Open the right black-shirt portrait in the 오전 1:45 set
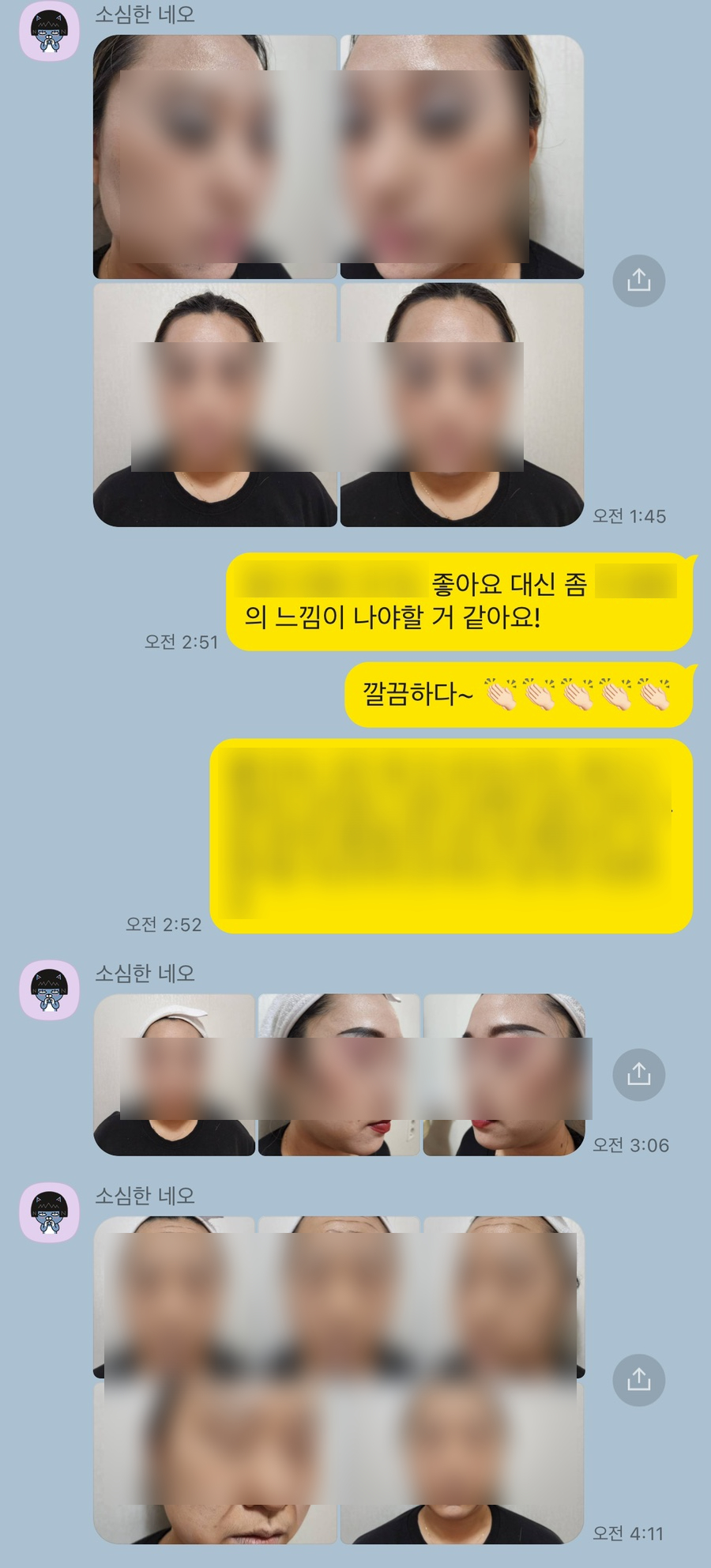 pyautogui.click(x=462, y=405)
